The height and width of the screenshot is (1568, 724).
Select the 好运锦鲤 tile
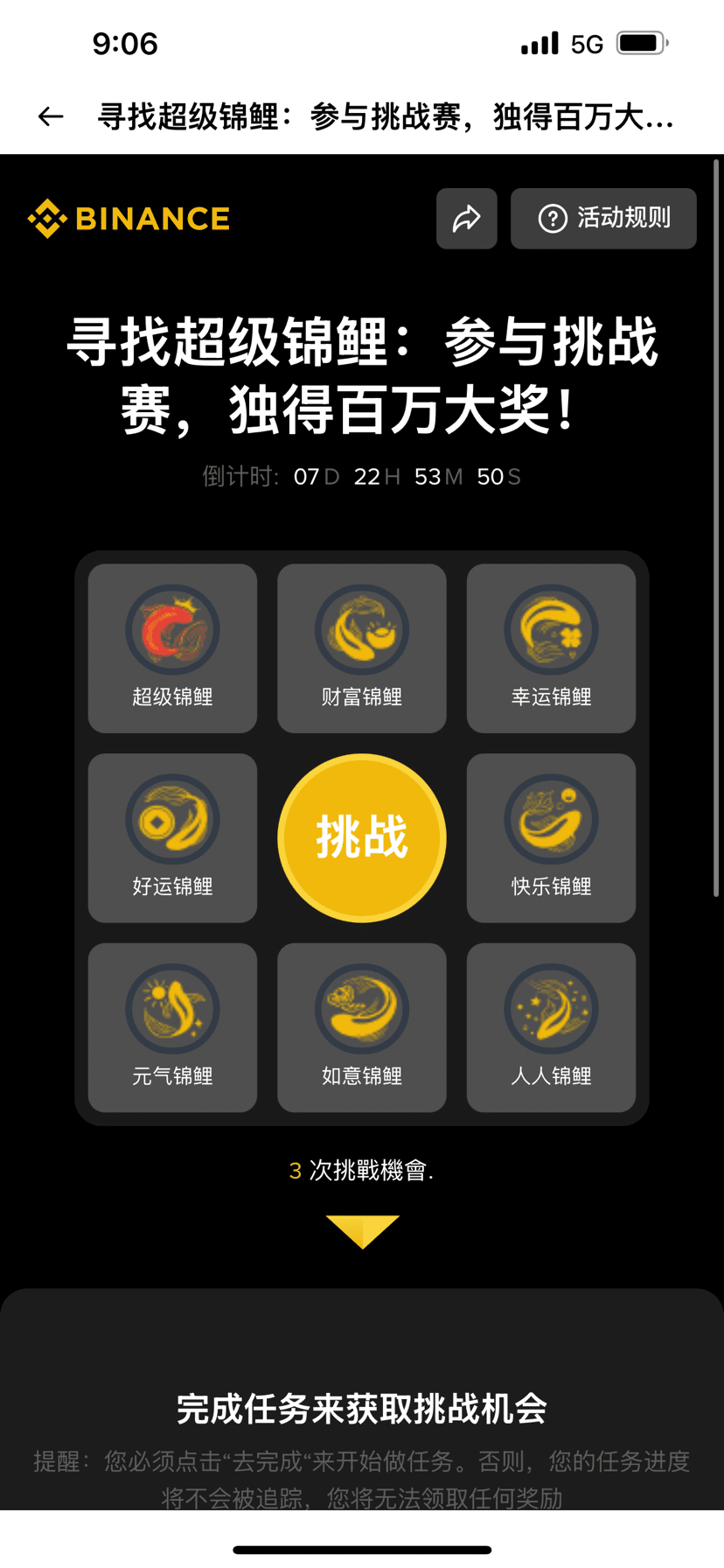click(172, 837)
